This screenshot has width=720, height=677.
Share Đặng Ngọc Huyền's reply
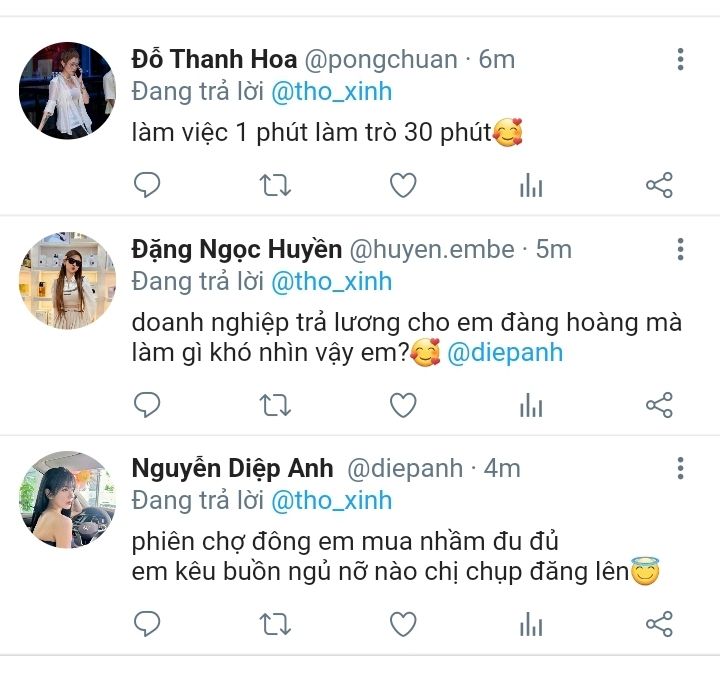click(x=659, y=405)
